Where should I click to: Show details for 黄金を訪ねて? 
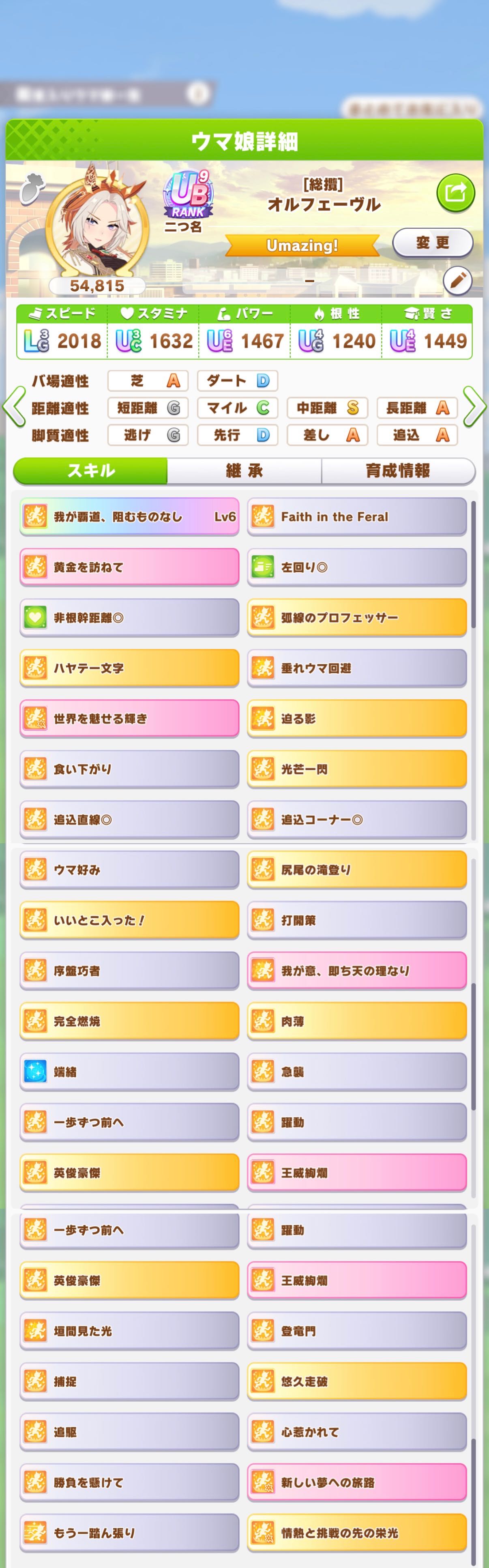coord(129,567)
